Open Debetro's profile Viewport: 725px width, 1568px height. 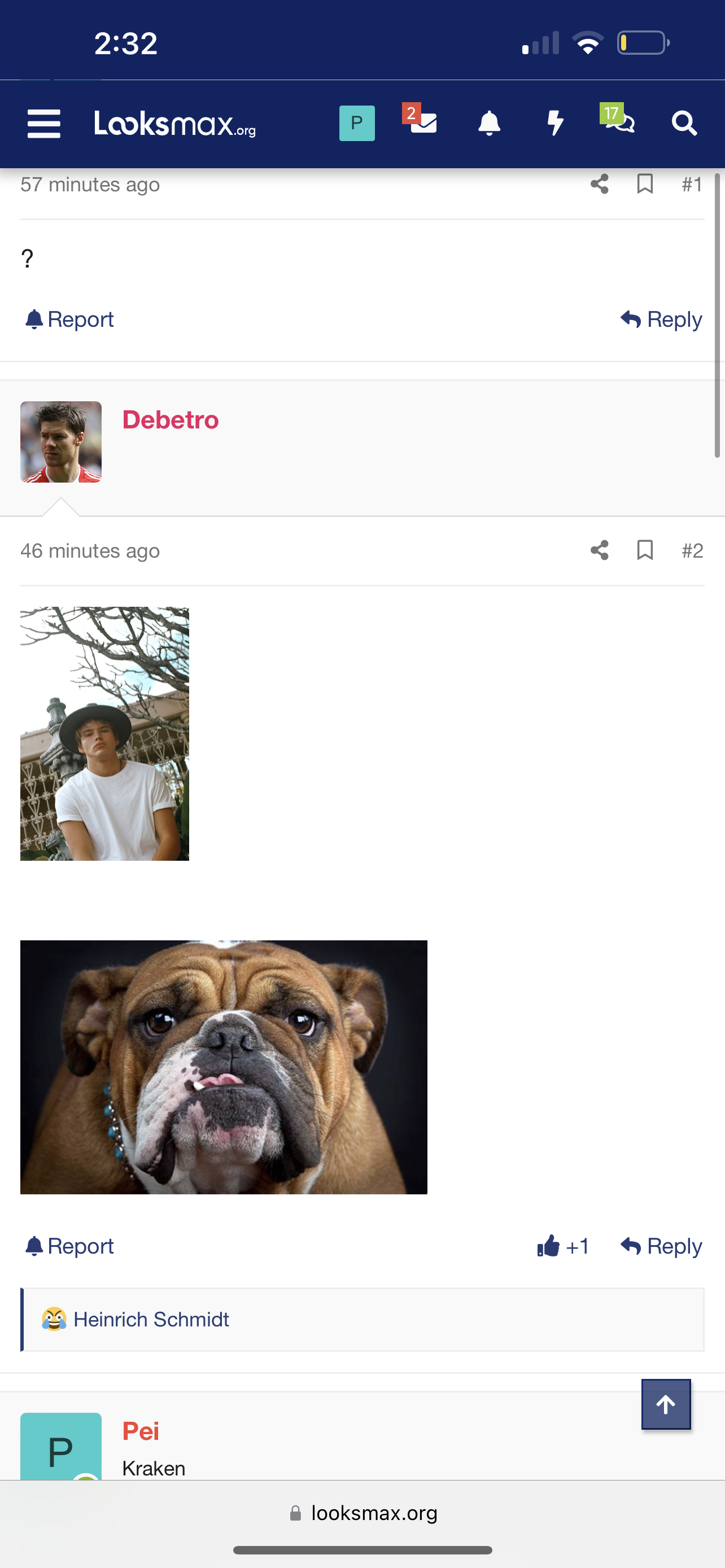point(171,420)
